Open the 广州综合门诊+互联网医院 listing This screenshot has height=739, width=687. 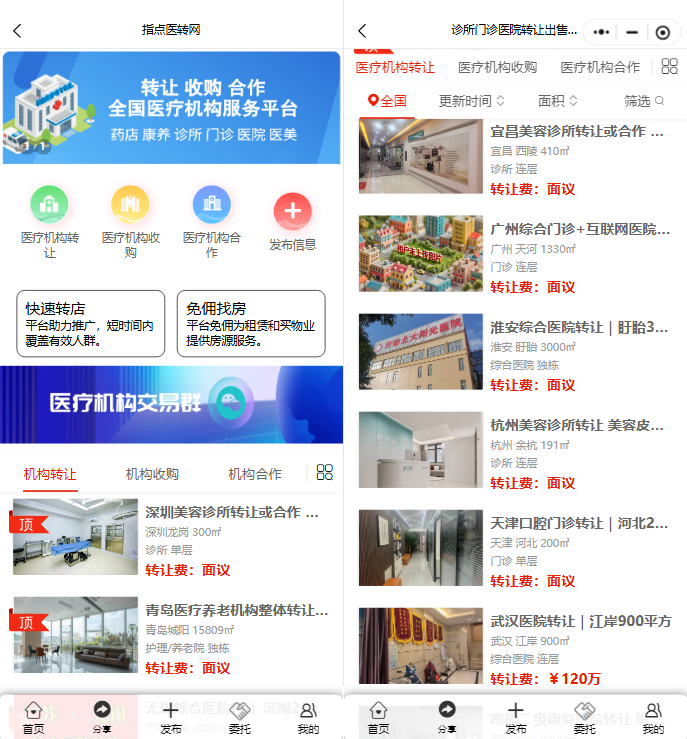(579, 230)
